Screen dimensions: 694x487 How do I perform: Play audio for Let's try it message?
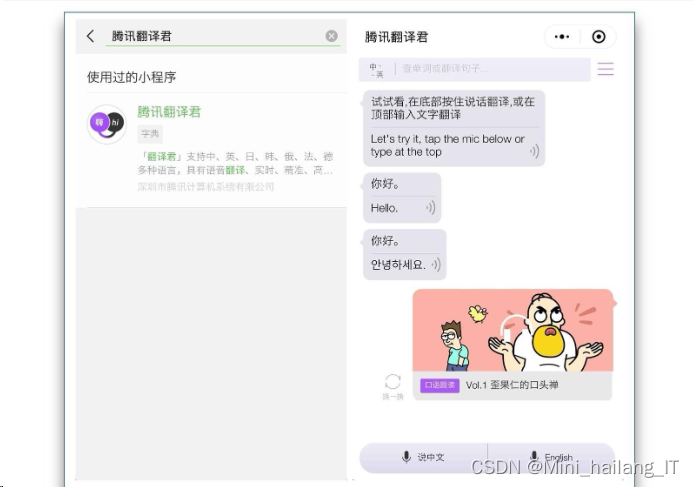534,151
